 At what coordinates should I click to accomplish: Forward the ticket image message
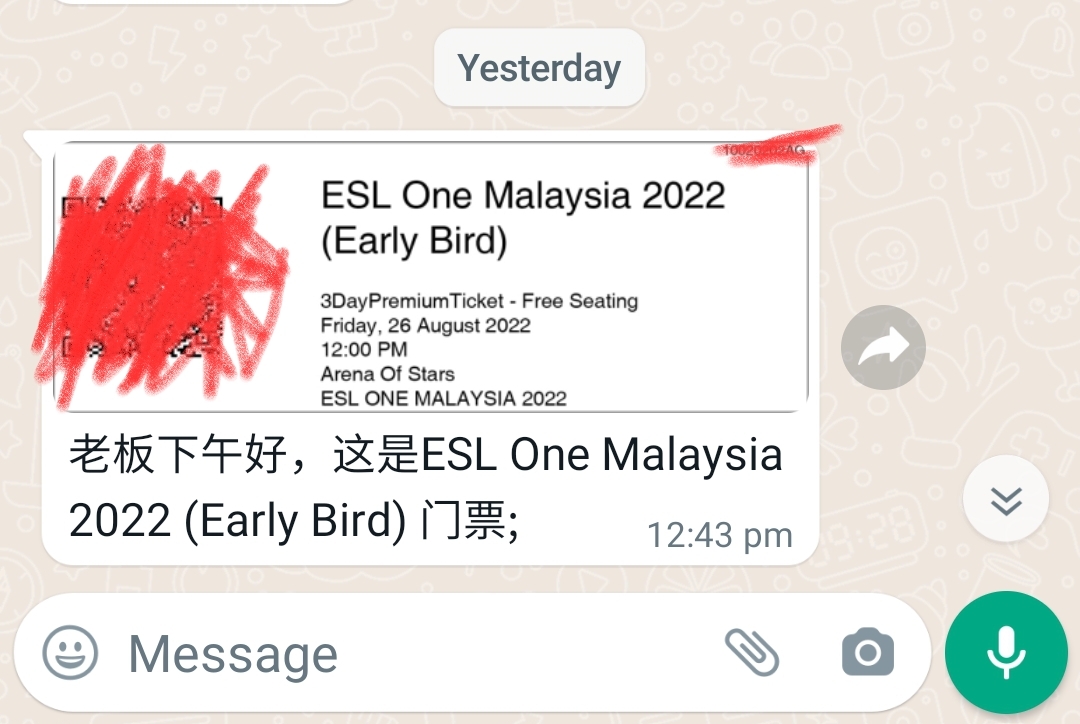[x=883, y=347]
